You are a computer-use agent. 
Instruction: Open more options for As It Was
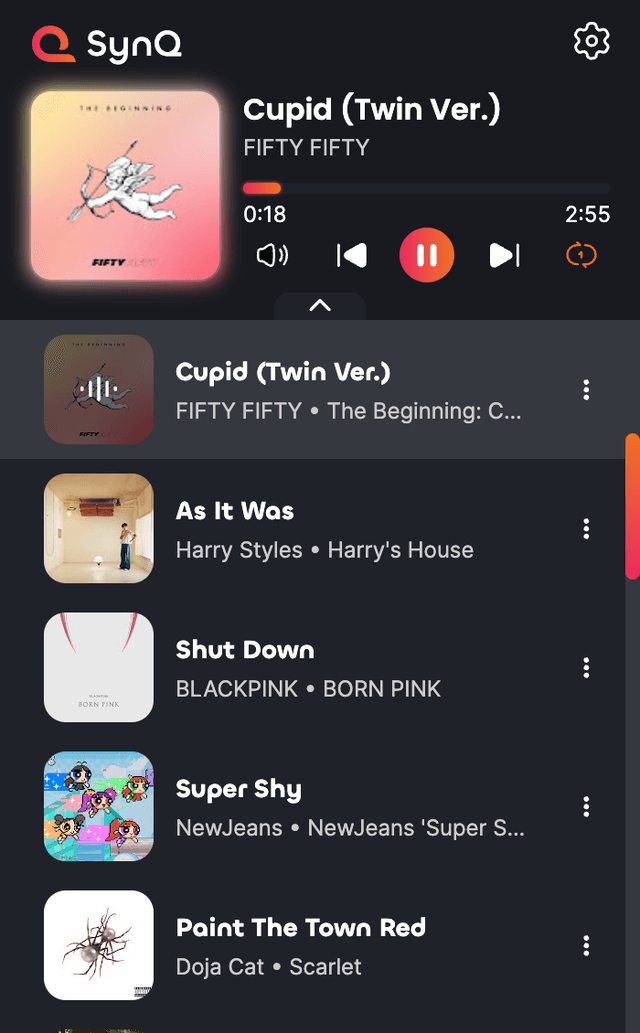[x=586, y=529]
